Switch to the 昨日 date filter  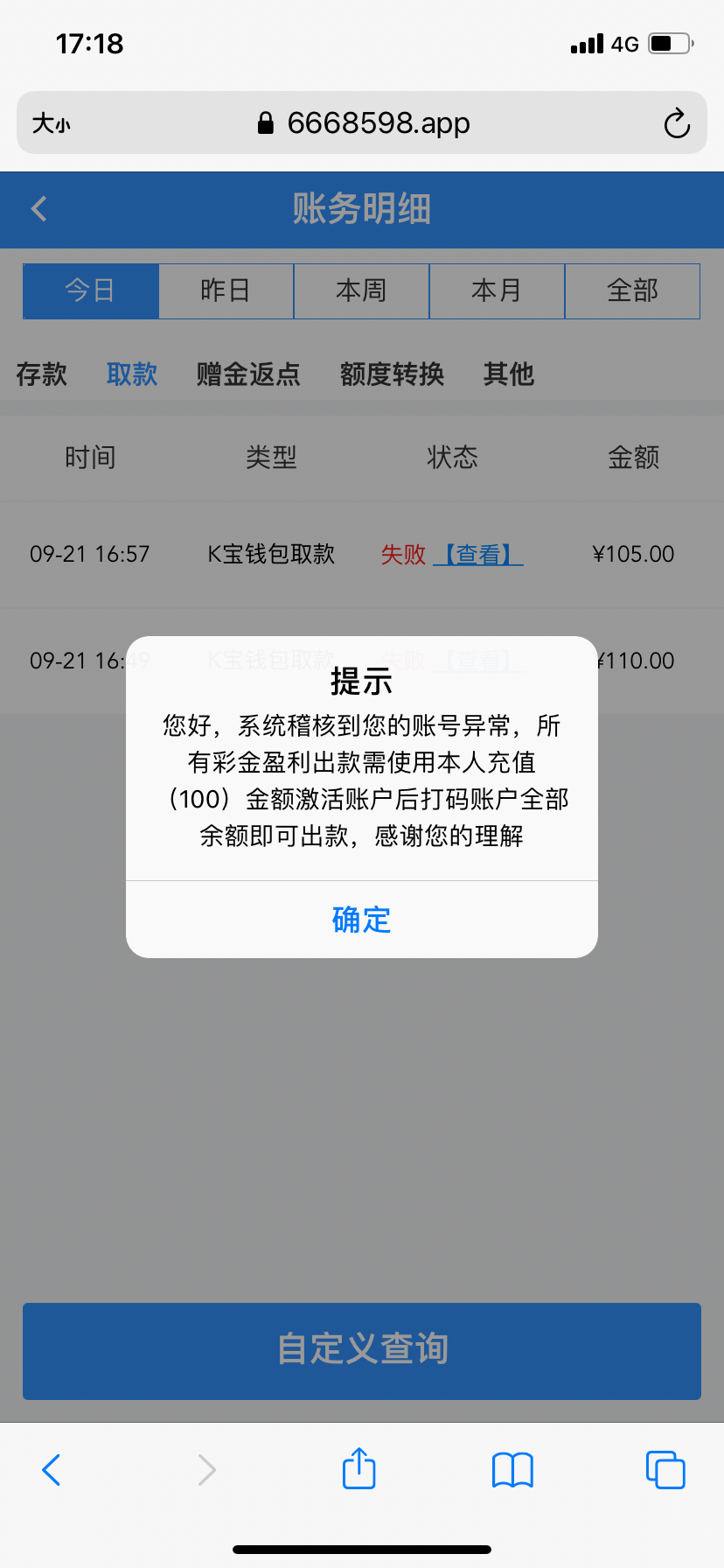point(226,291)
